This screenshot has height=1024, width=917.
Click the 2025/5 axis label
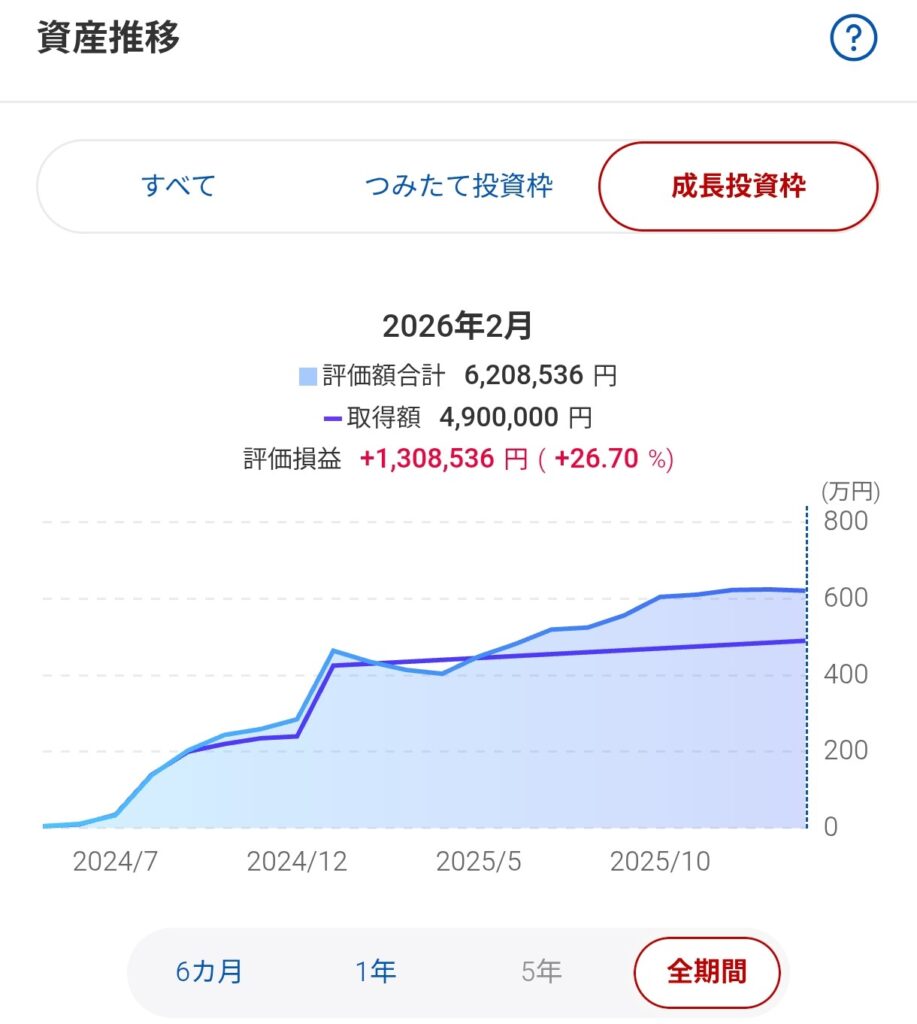pyautogui.click(x=478, y=858)
